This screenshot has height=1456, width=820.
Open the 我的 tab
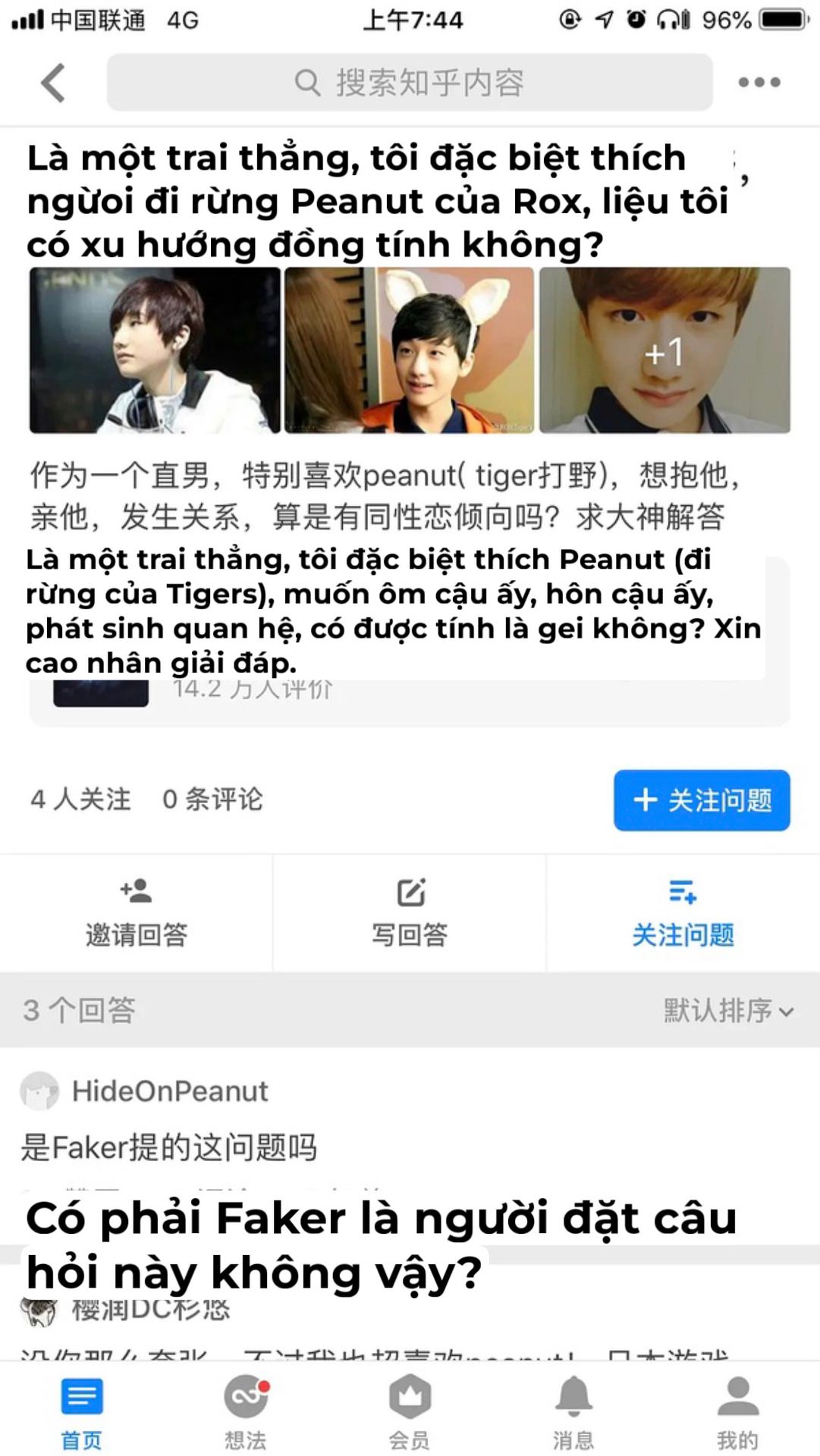coord(737,1412)
